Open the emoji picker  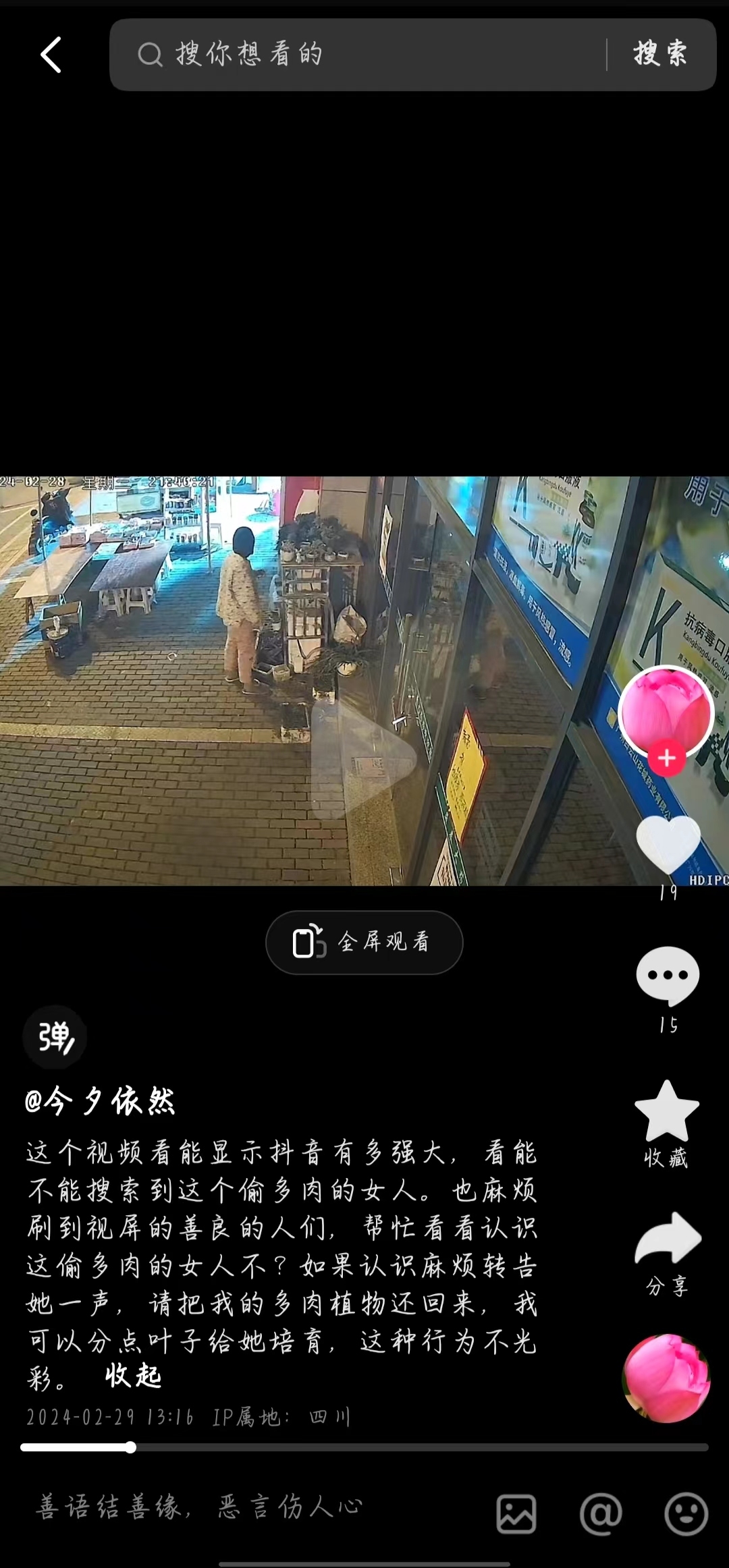coord(686,1513)
